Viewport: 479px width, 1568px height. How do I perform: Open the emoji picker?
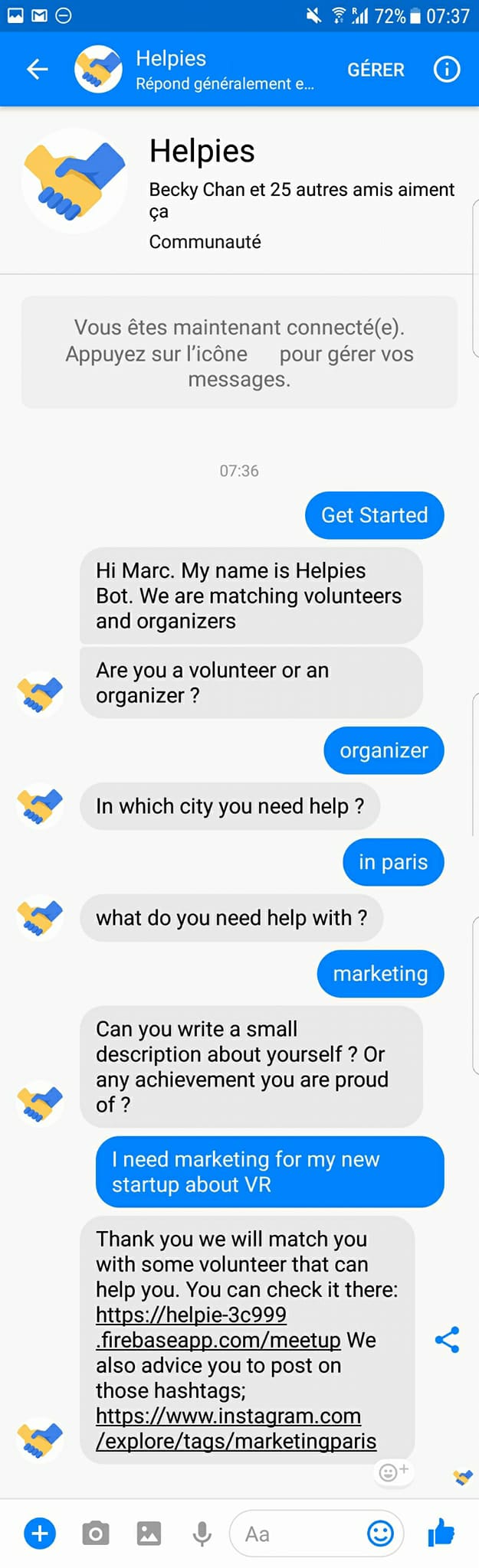pos(380,1534)
